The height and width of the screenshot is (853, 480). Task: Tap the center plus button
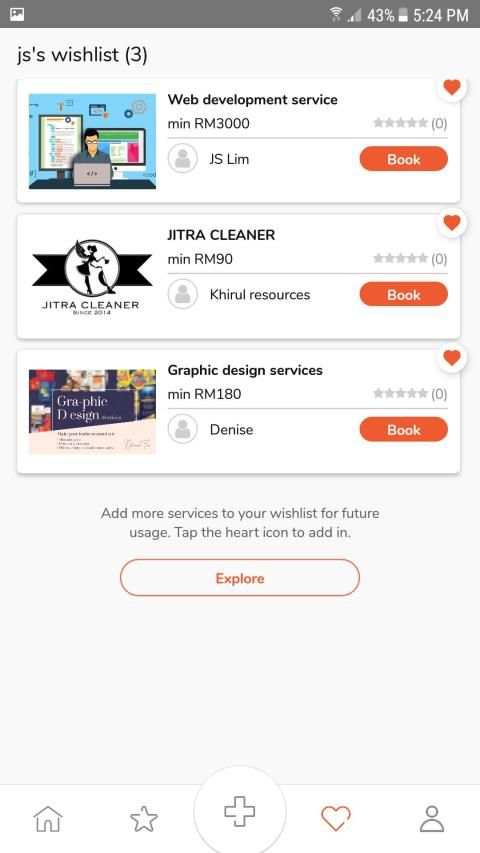(239, 812)
